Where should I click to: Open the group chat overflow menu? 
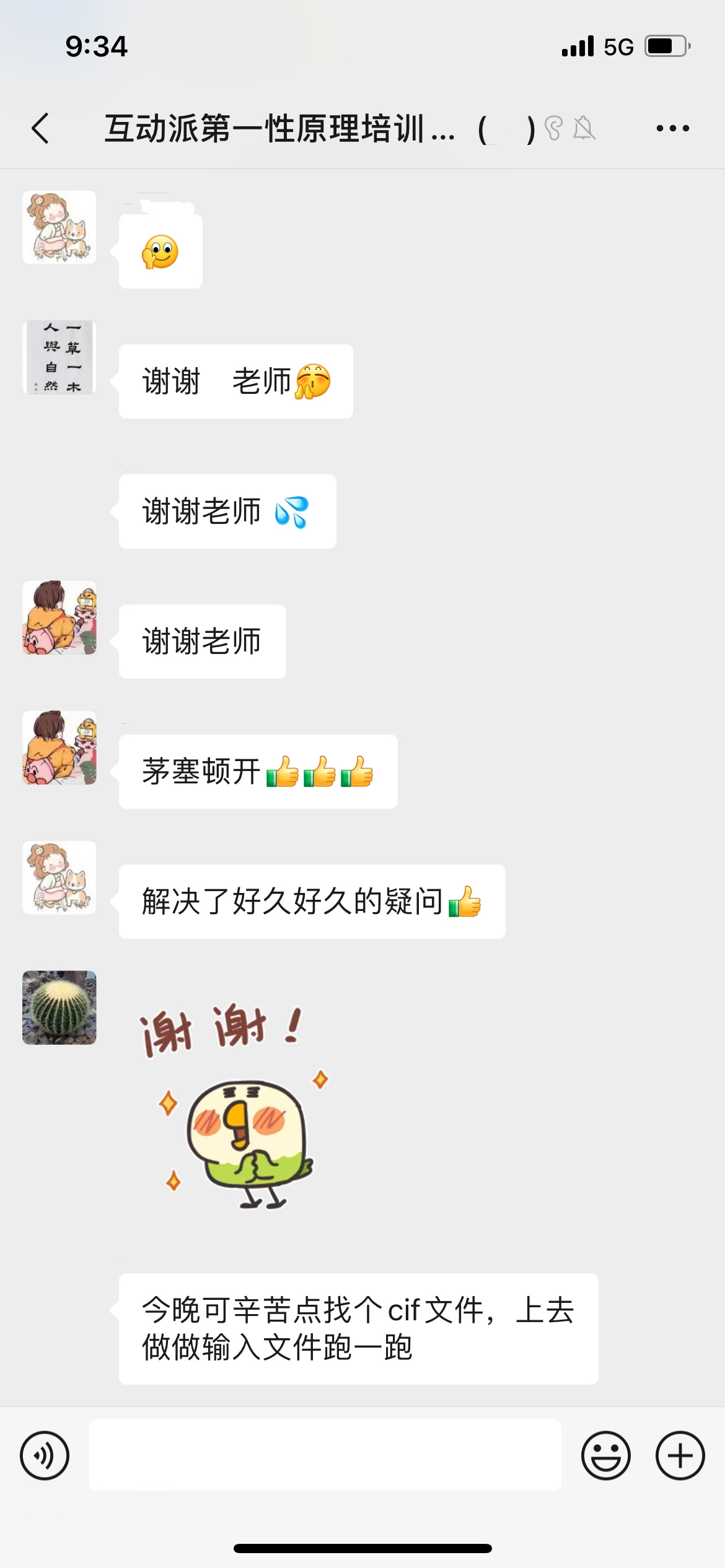(672, 129)
